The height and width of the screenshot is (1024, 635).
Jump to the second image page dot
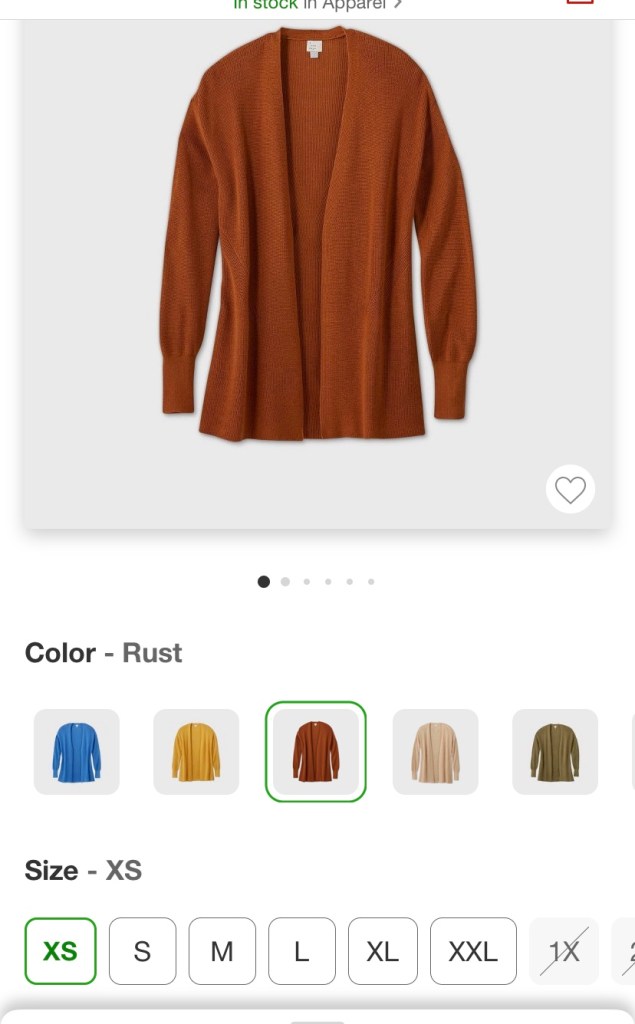pyautogui.click(x=285, y=581)
